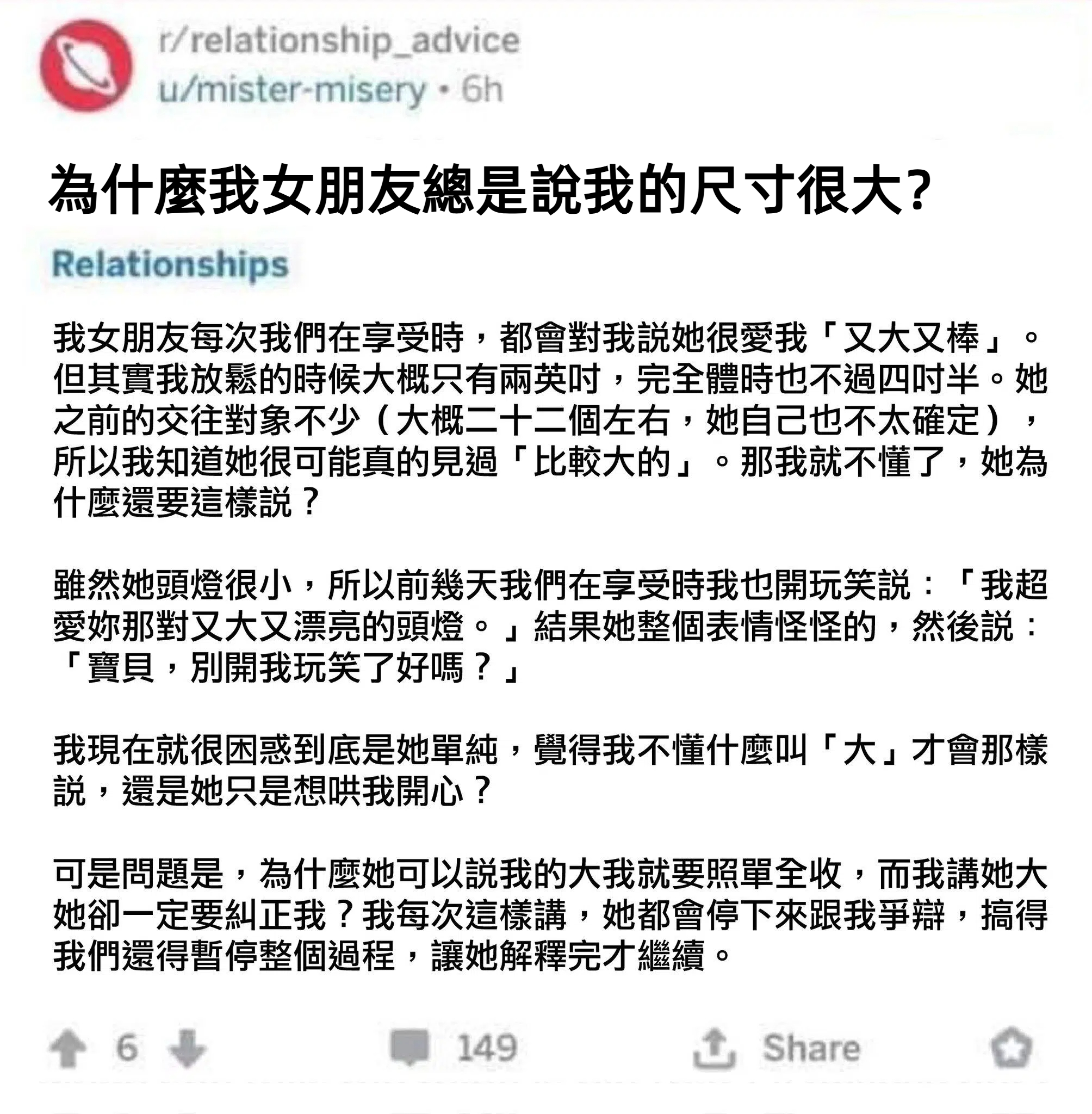View u/mister-misery's profile

point(293,90)
